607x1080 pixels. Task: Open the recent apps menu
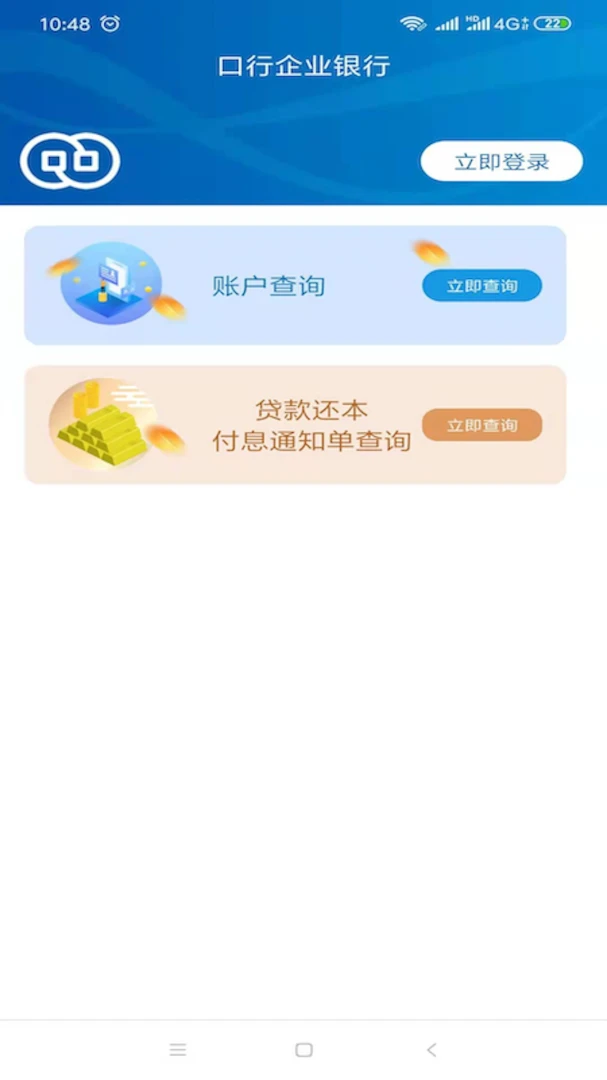point(178,1050)
